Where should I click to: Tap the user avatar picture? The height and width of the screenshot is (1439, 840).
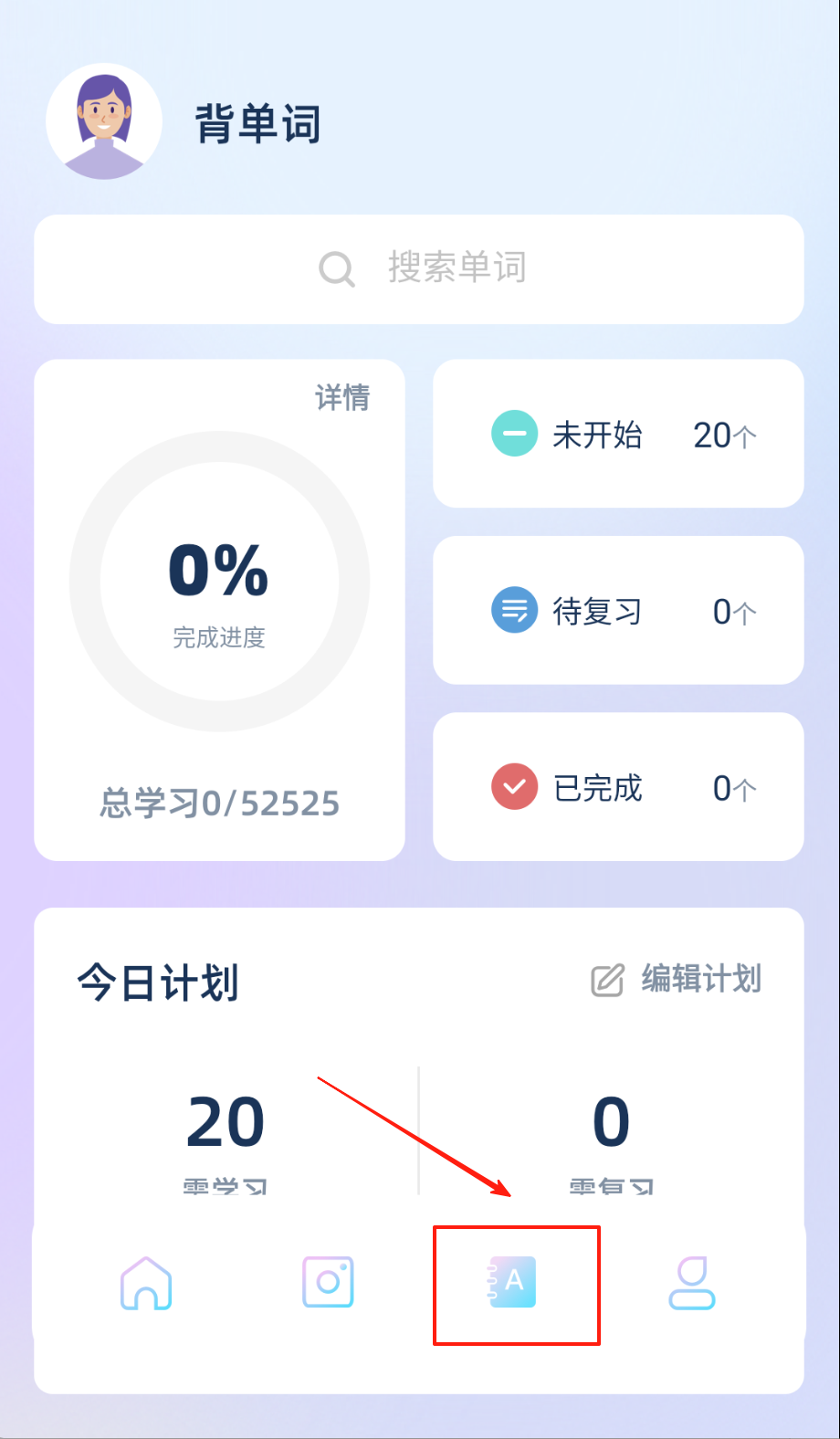(104, 121)
